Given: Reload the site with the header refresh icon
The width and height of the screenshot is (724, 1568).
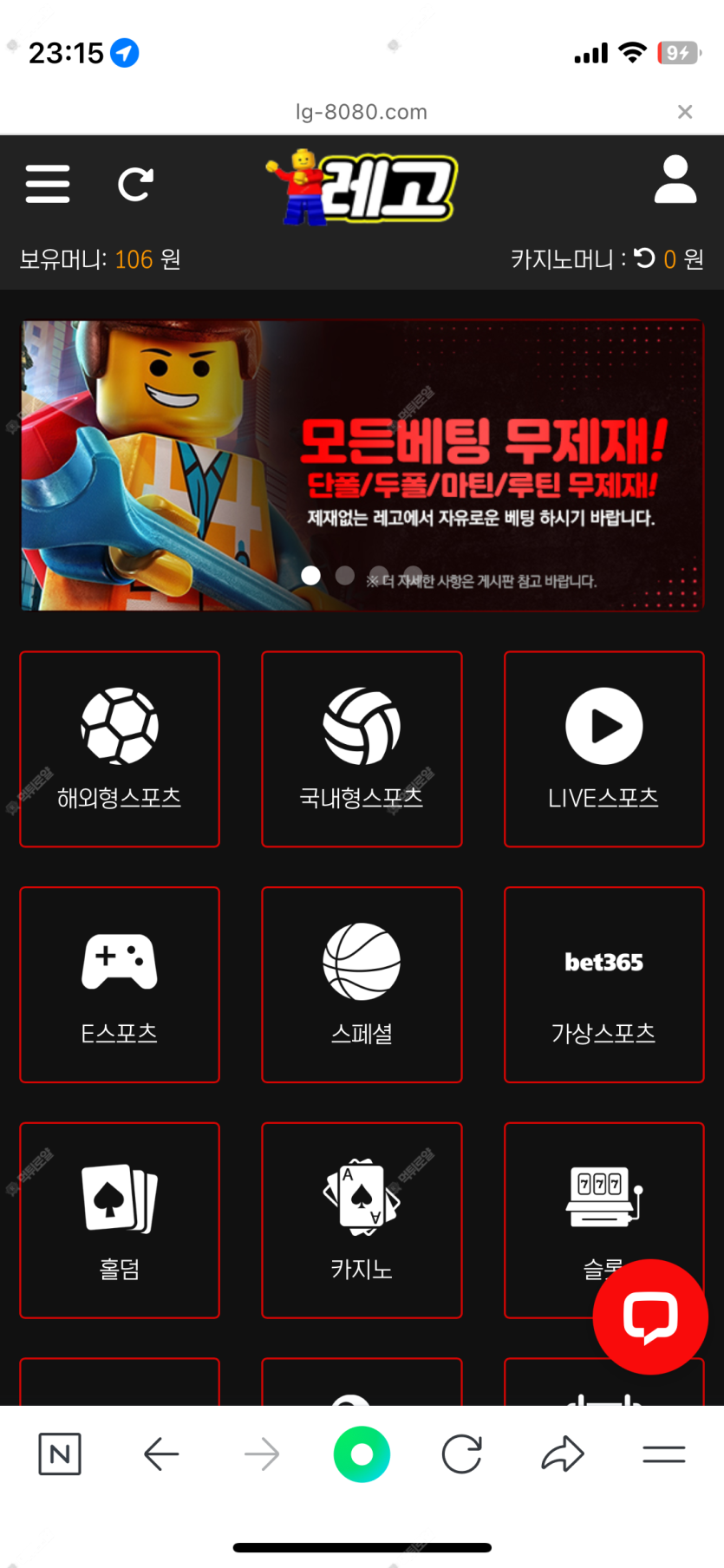Looking at the screenshot, I should 135,184.
